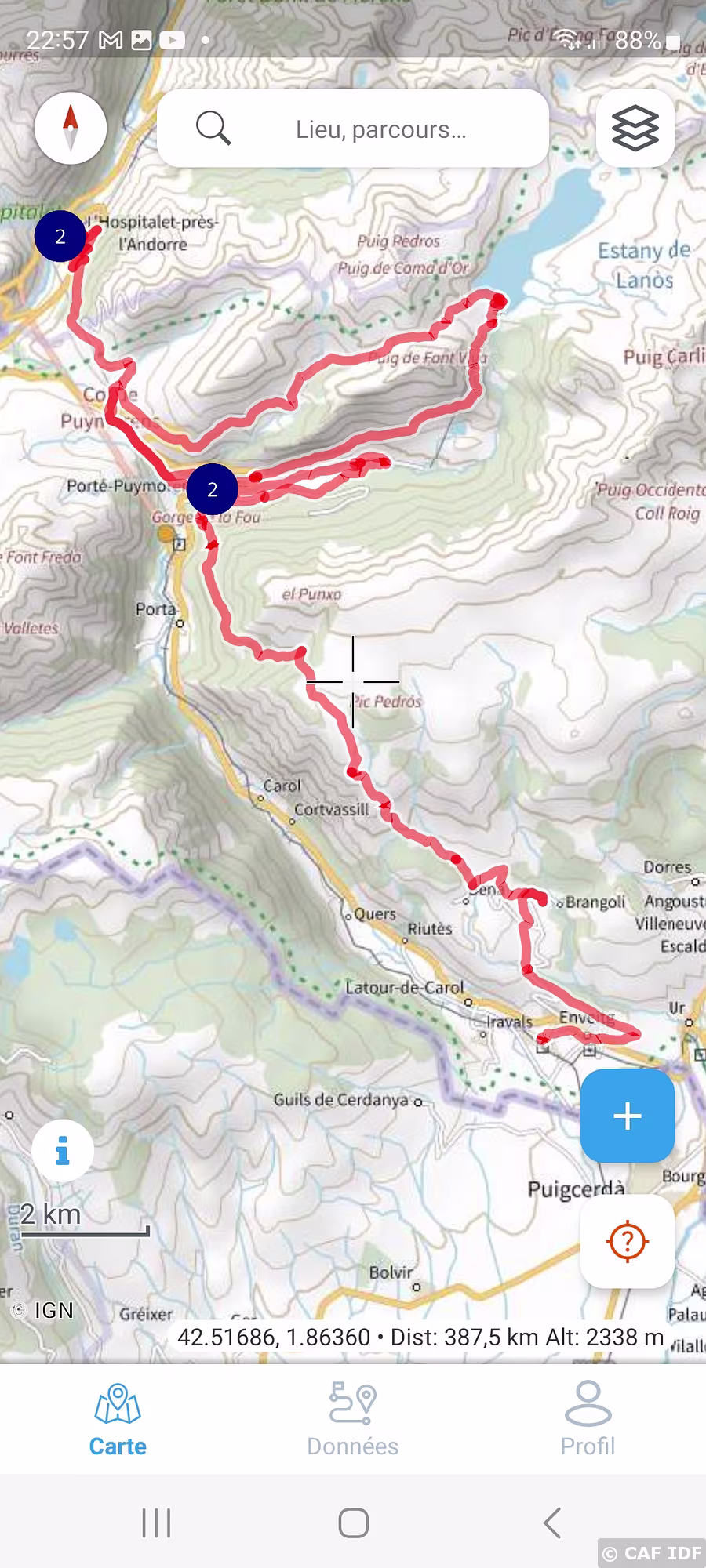
Task: Open the map layers selector
Action: pos(635,129)
